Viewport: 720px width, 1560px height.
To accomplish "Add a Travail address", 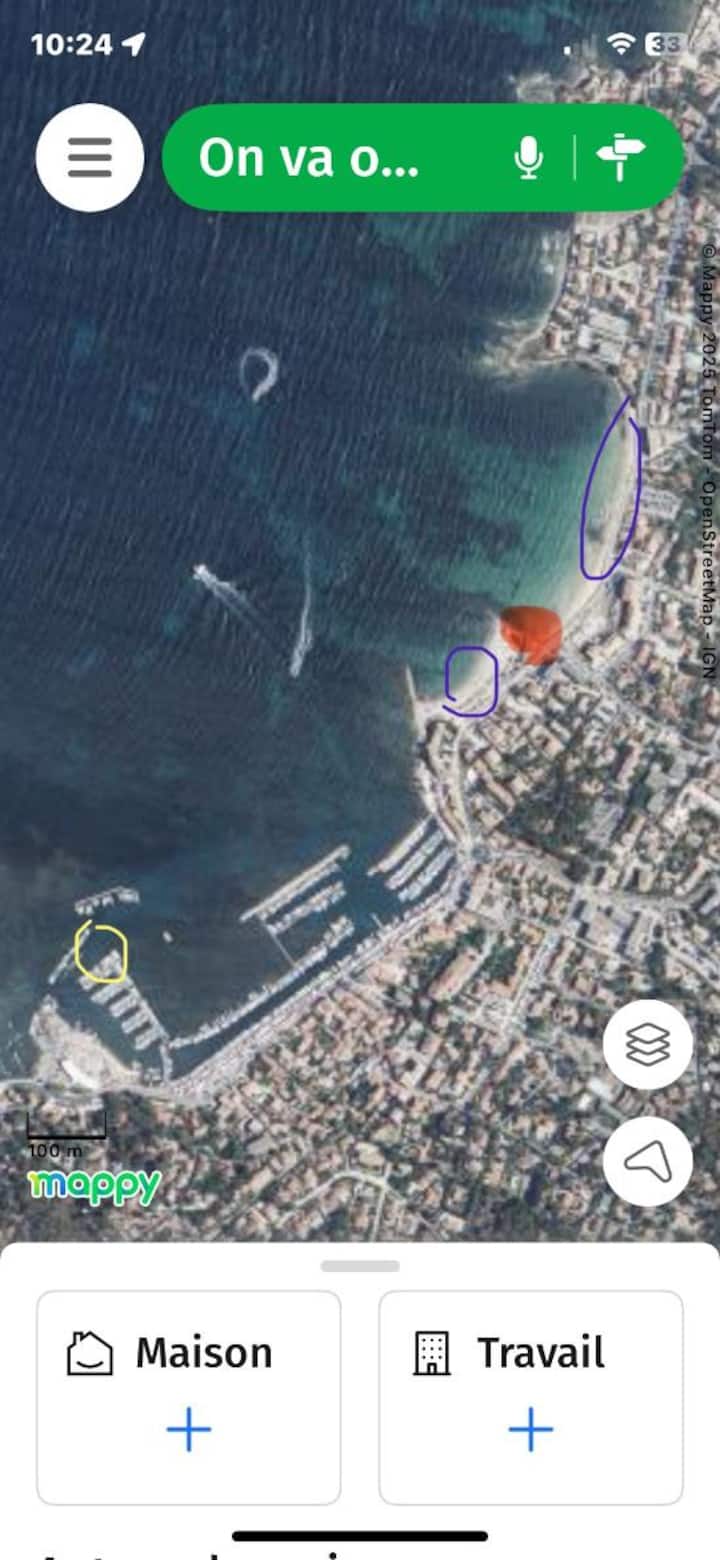I will point(530,1431).
